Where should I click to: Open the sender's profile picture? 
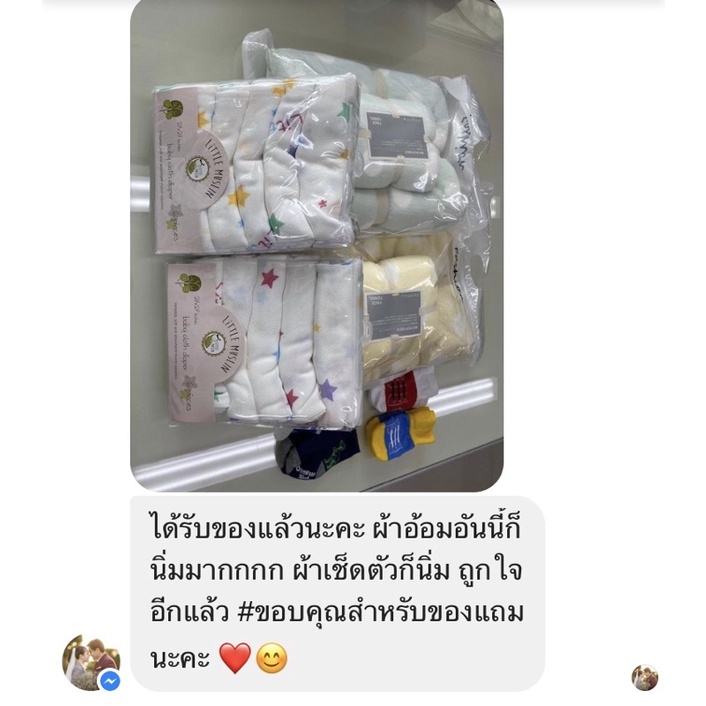click(91, 662)
